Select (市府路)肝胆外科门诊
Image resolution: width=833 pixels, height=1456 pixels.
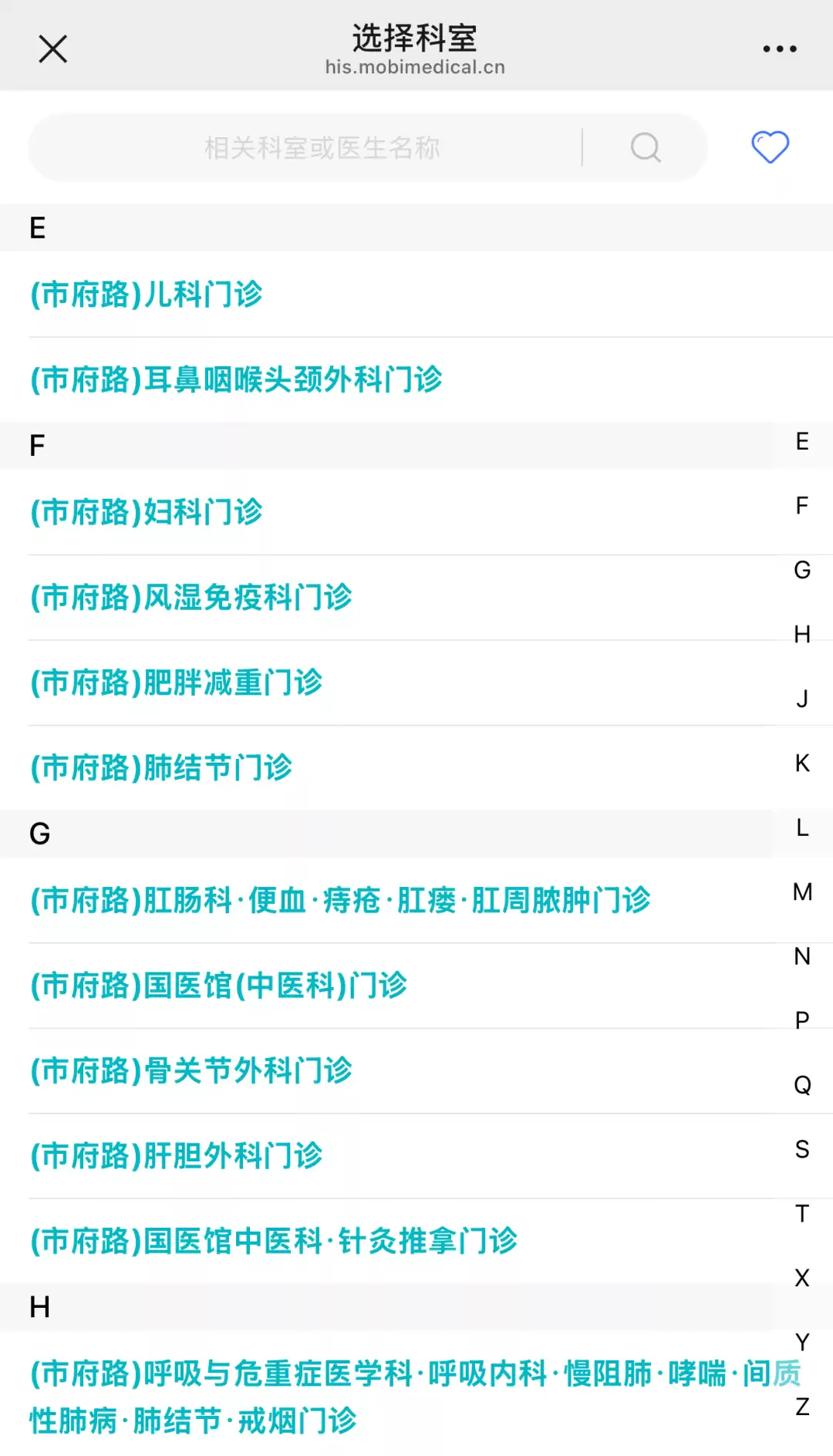(x=177, y=1155)
